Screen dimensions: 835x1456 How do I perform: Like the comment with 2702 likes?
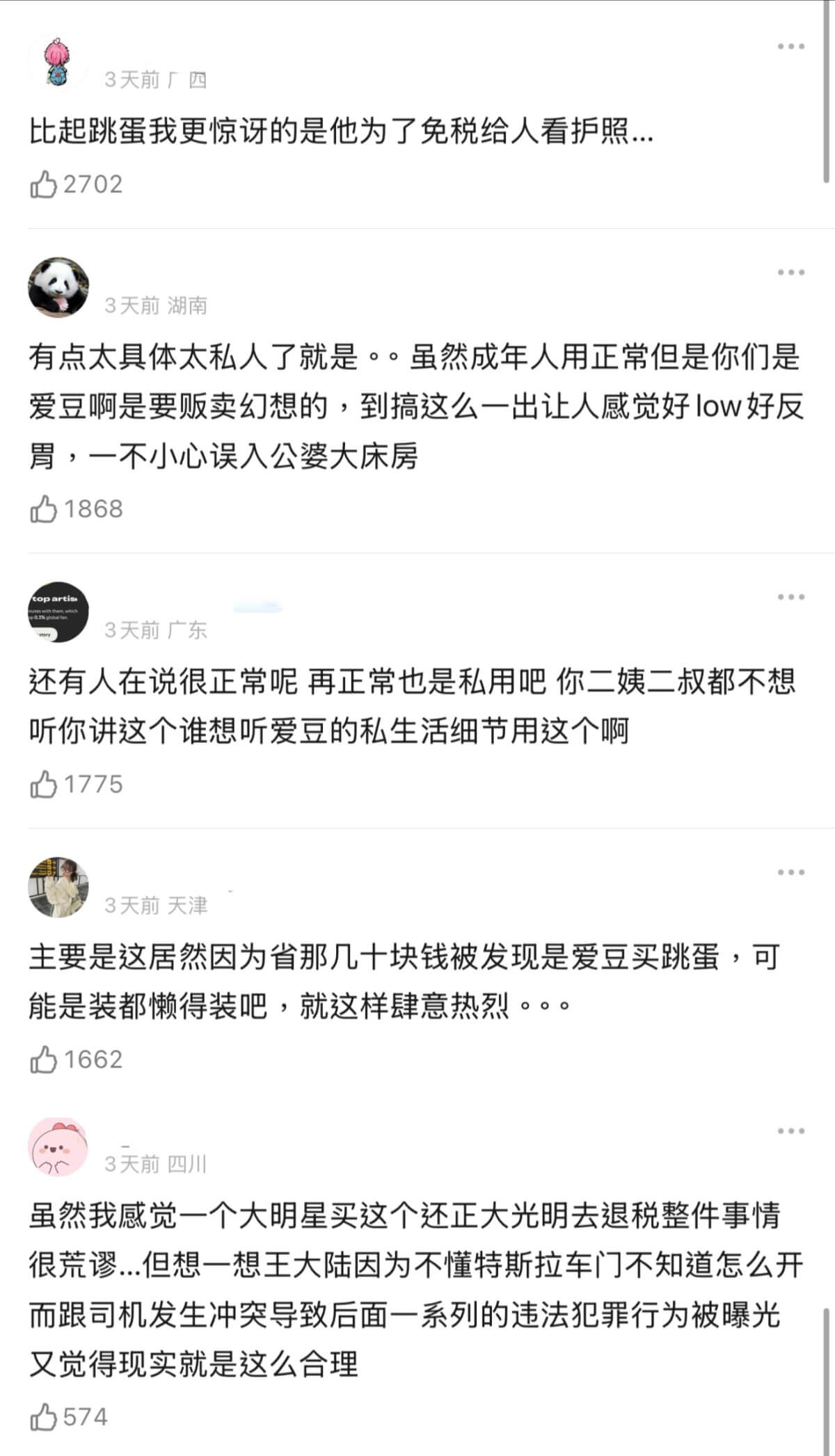click(x=43, y=185)
